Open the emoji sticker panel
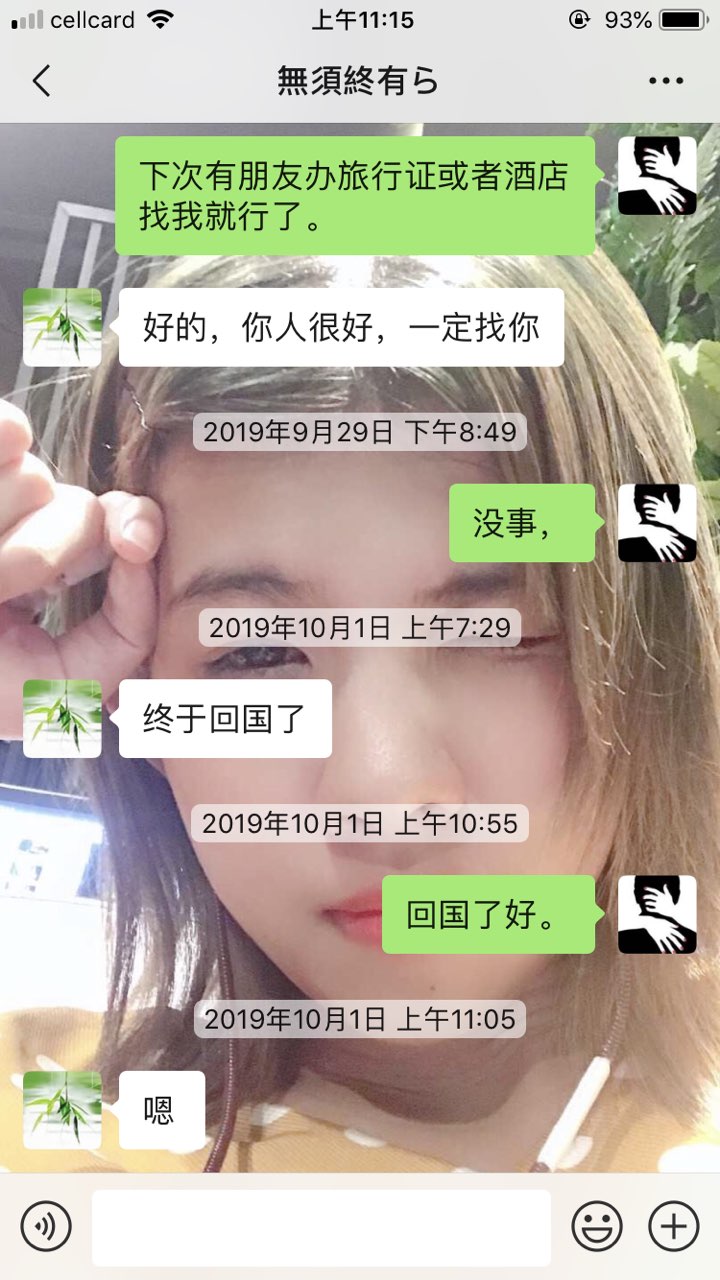The width and height of the screenshot is (720, 1280). [597, 1225]
